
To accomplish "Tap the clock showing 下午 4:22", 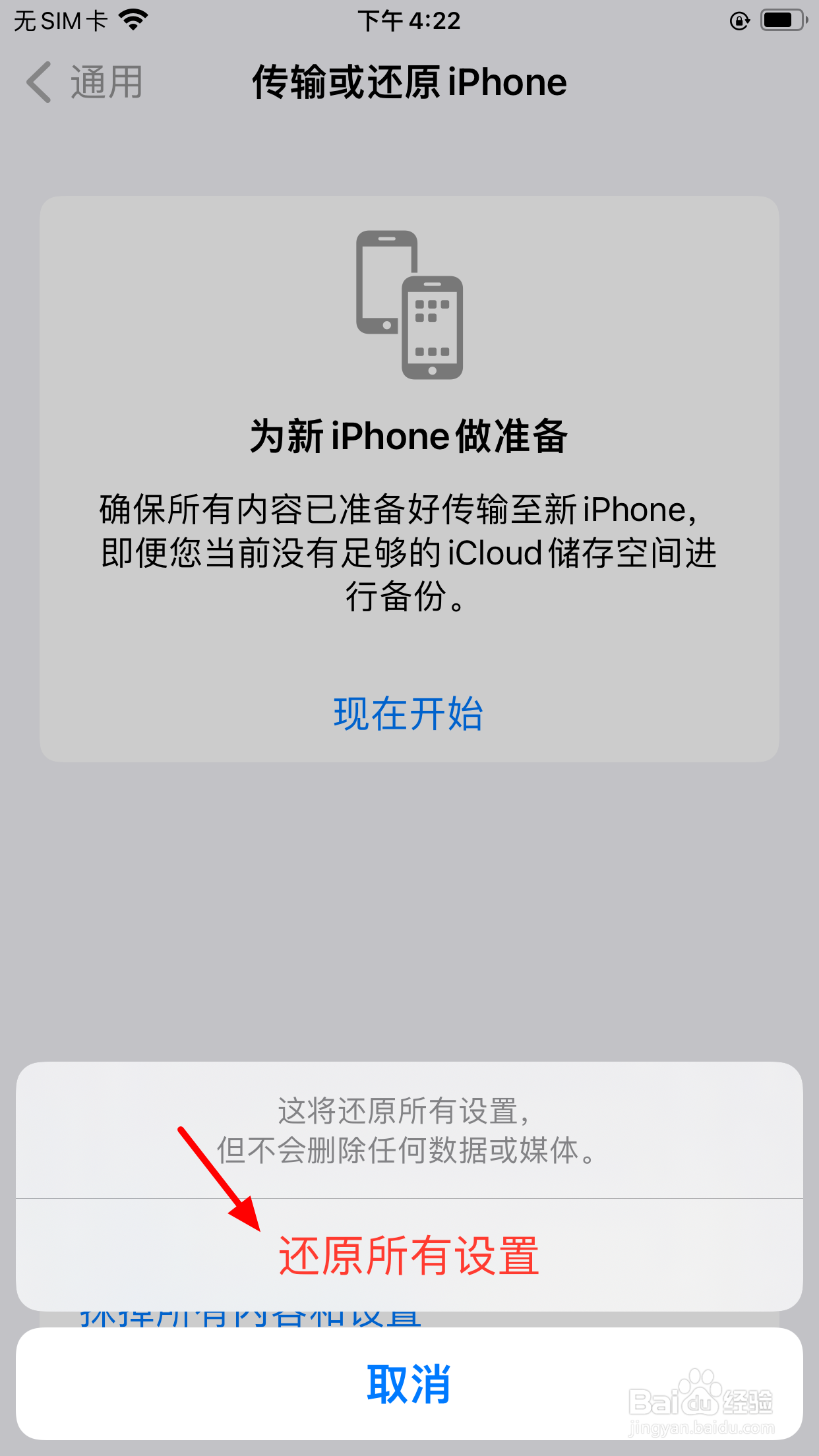I will tap(409, 20).
